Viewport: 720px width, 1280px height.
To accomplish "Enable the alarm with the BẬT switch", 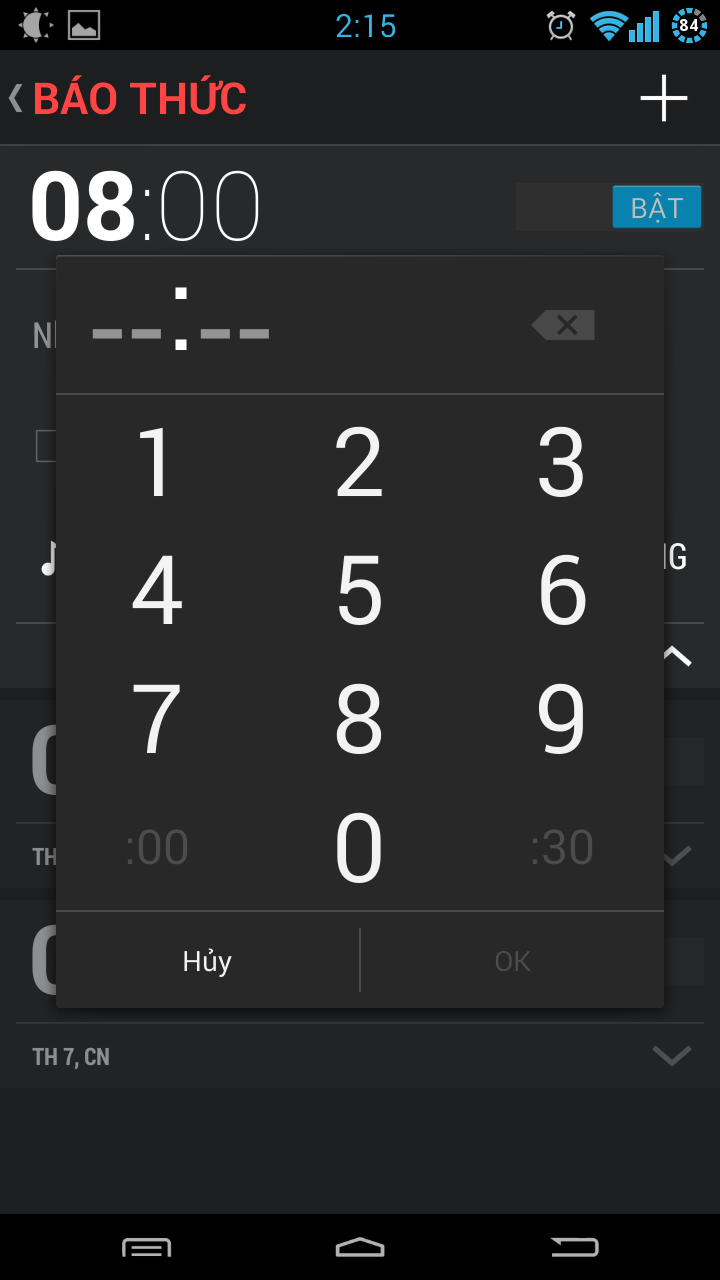I will click(656, 206).
